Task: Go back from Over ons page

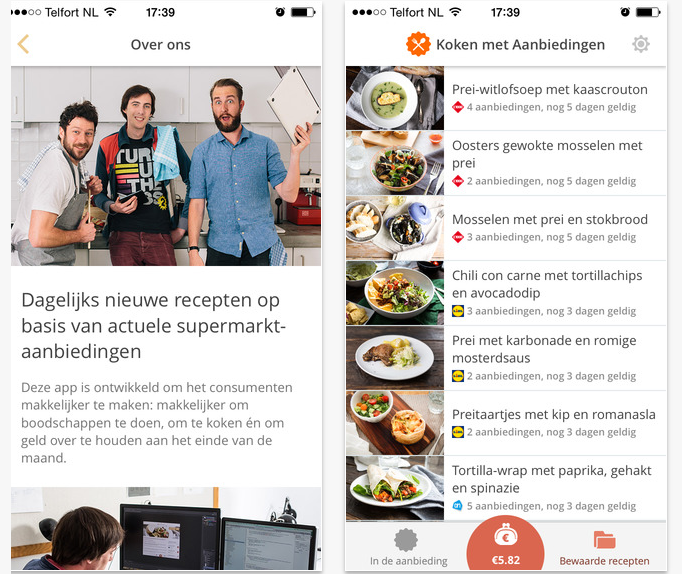Action: coord(24,45)
